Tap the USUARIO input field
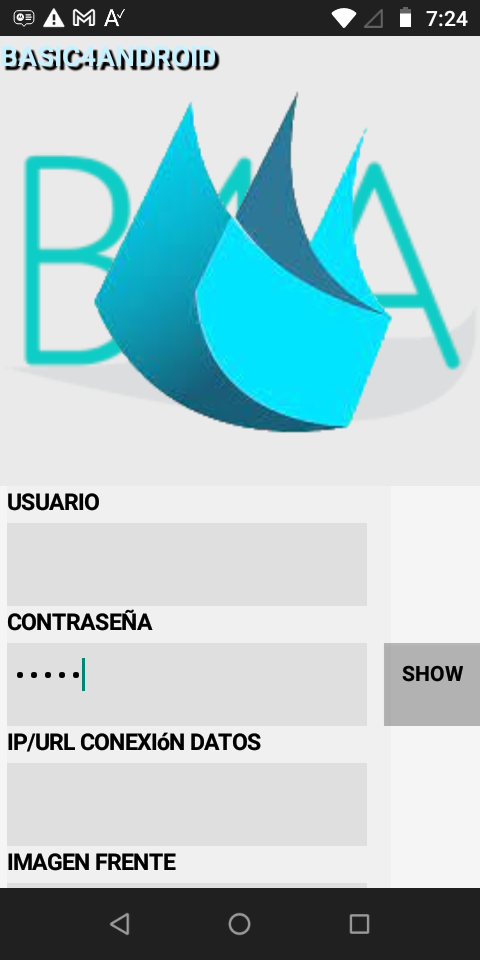The width and height of the screenshot is (480, 960). [187, 564]
